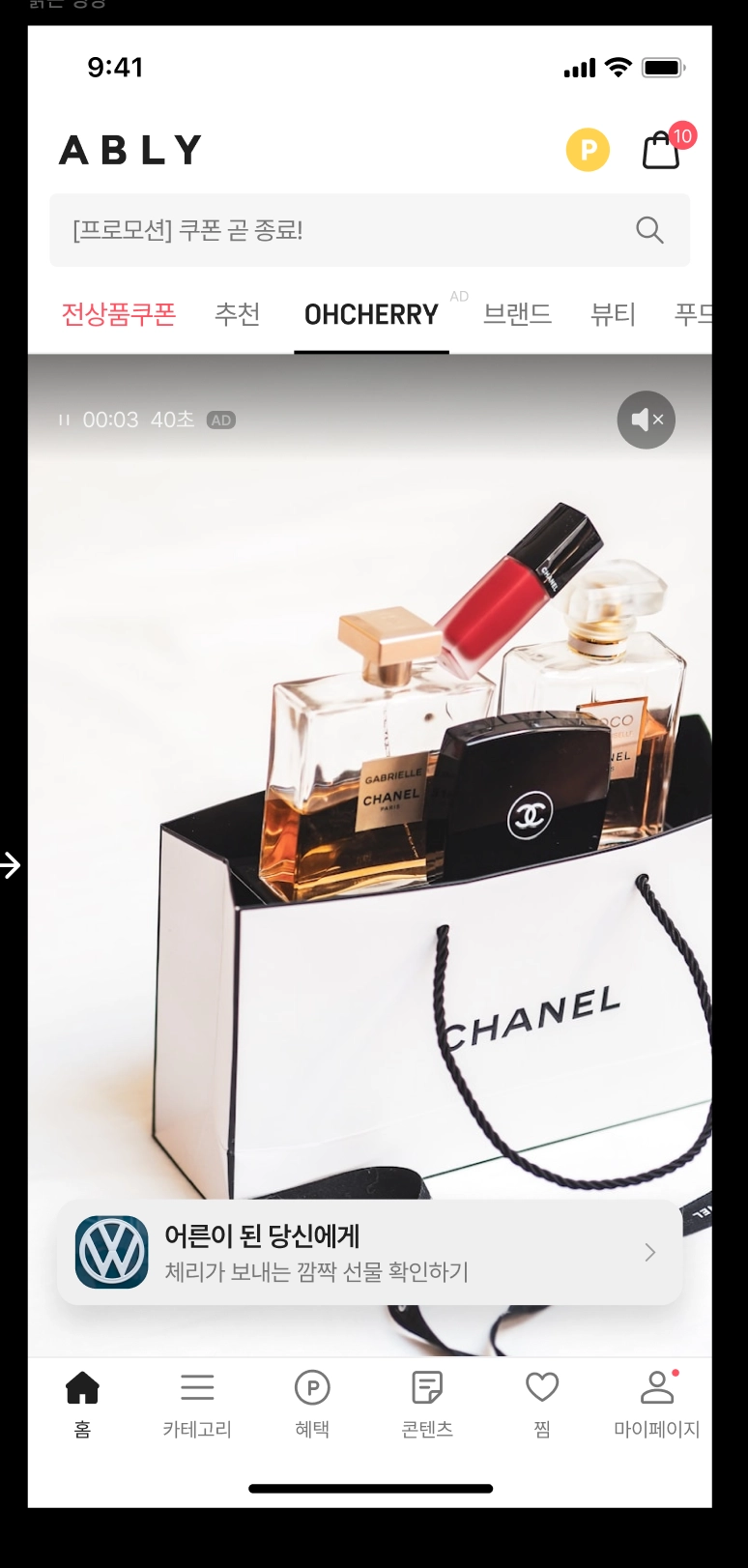Unmute the video ad sound
The image size is (748, 1568).
point(646,420)
